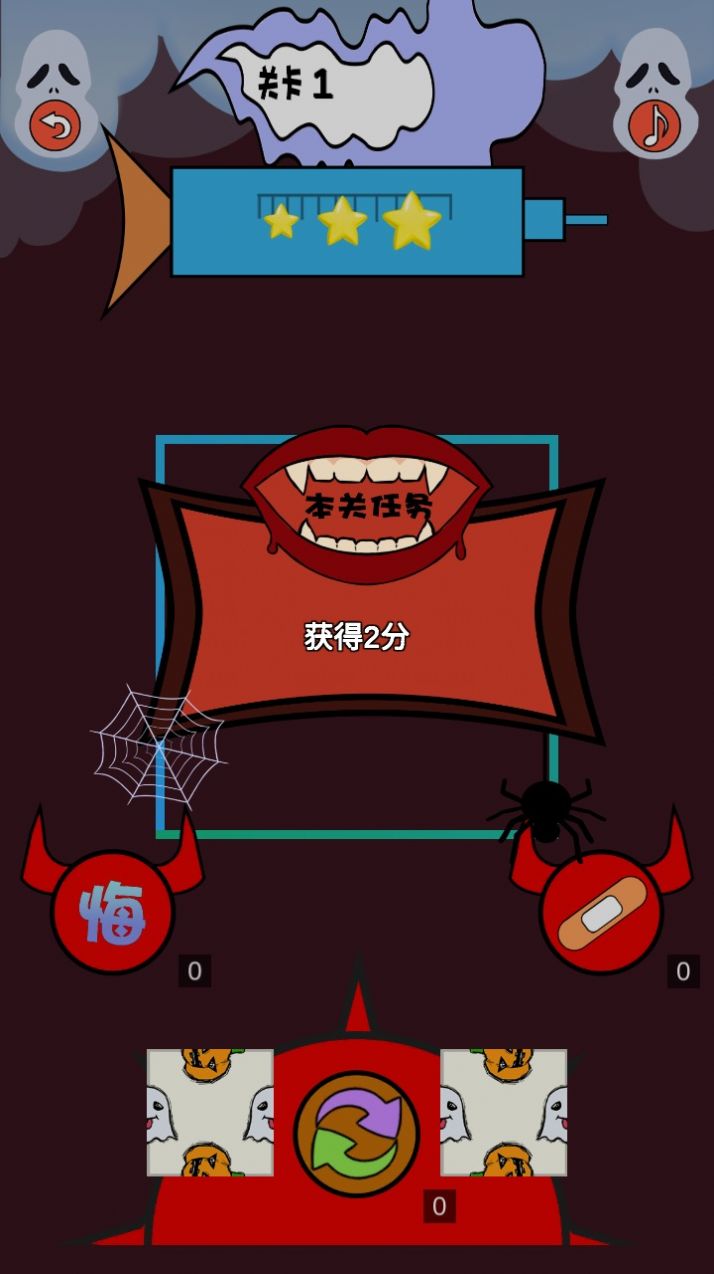The width and height of the screenshot is (714, 1274).
Task: Tap the swap arrows refresh button
Action: (x=357, y=1133)
